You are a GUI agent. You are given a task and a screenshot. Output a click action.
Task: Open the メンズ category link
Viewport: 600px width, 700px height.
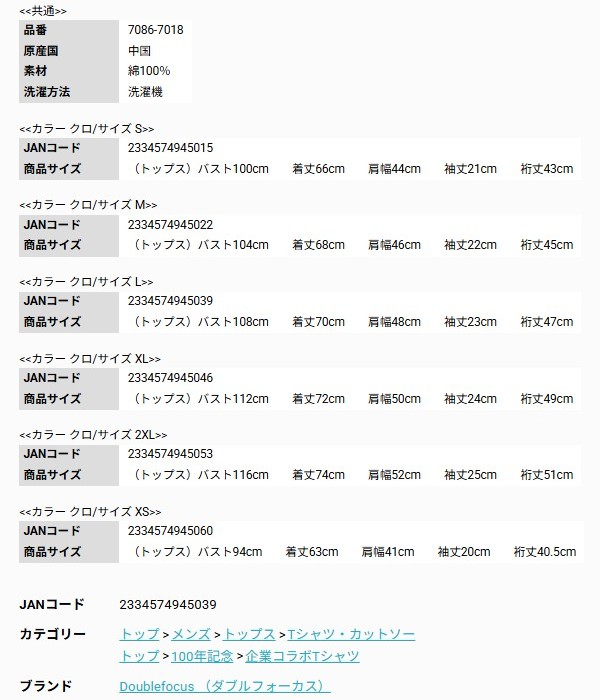coord(191,634)
